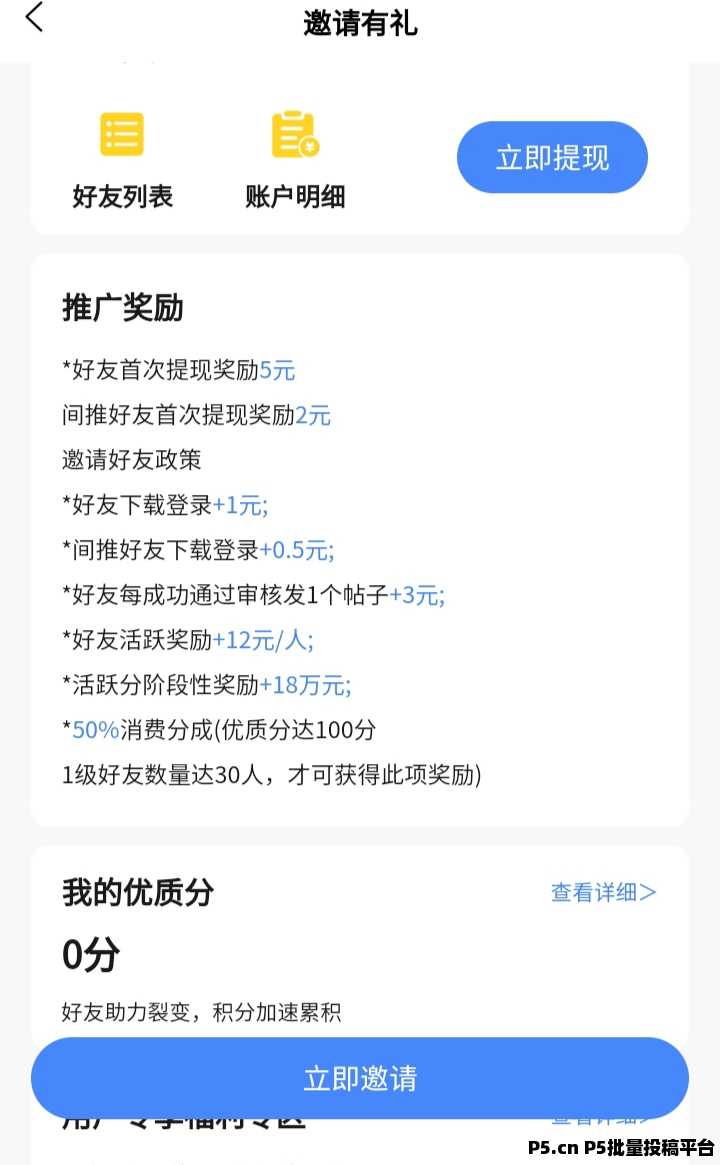
Task: Tap the 立即邀请 invite button
Action: click(359, 1078)
